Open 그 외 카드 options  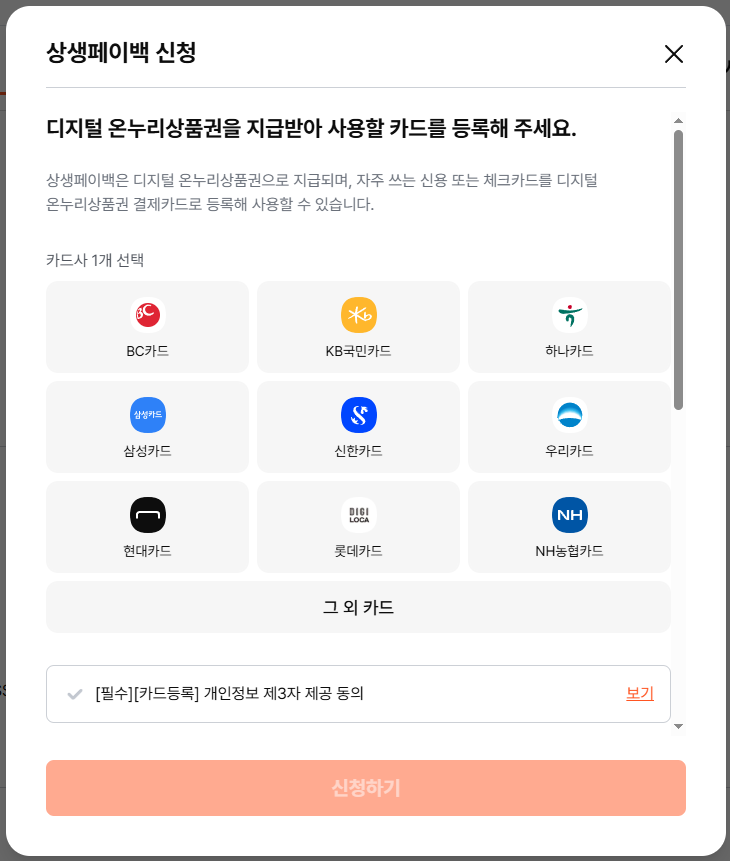coord(358,607)
